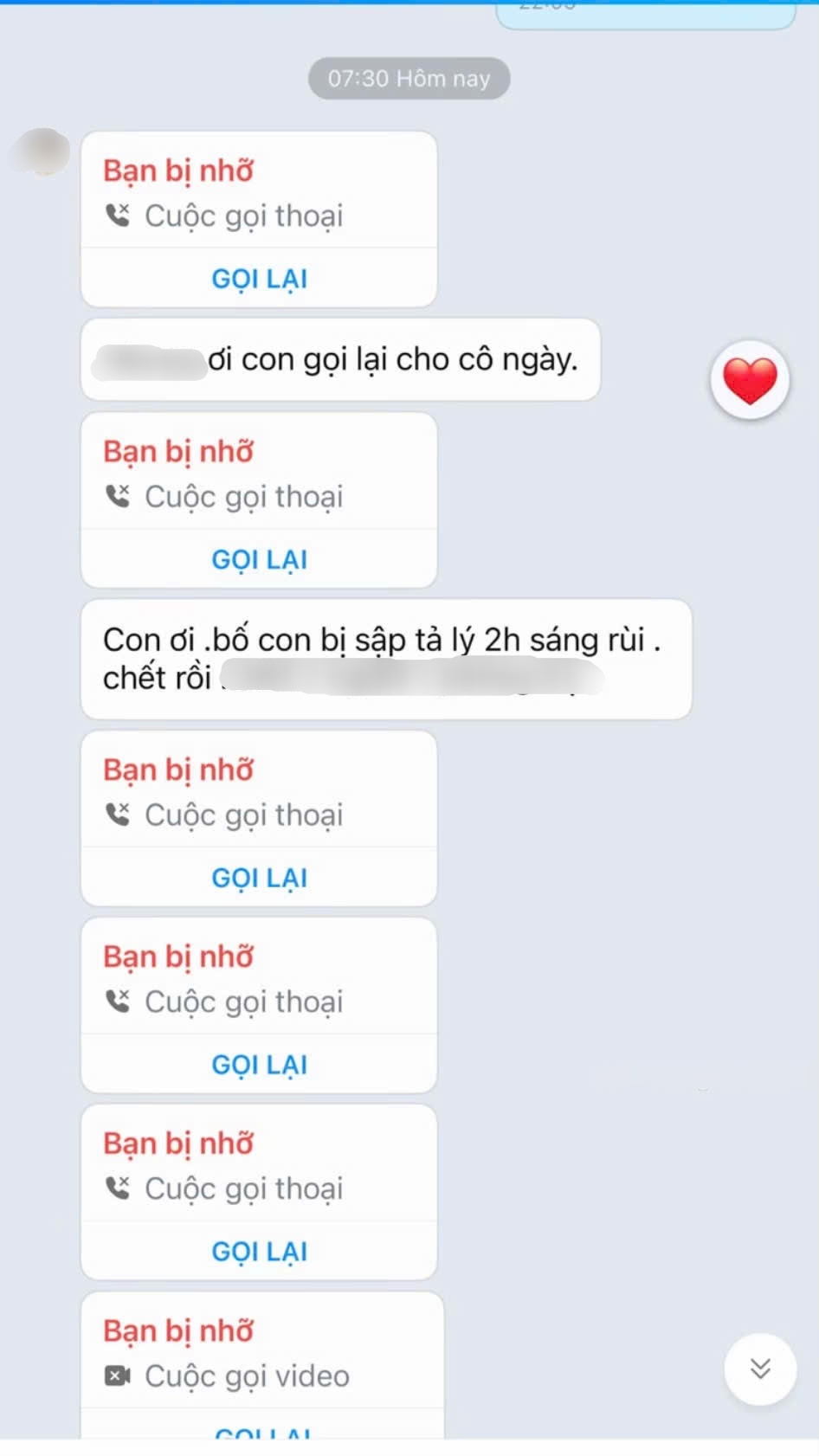Tap the heart reaction beside "gọi lại cho cô" message
The height and width of the screenshot is (1456, 819).
coord(750,380)
